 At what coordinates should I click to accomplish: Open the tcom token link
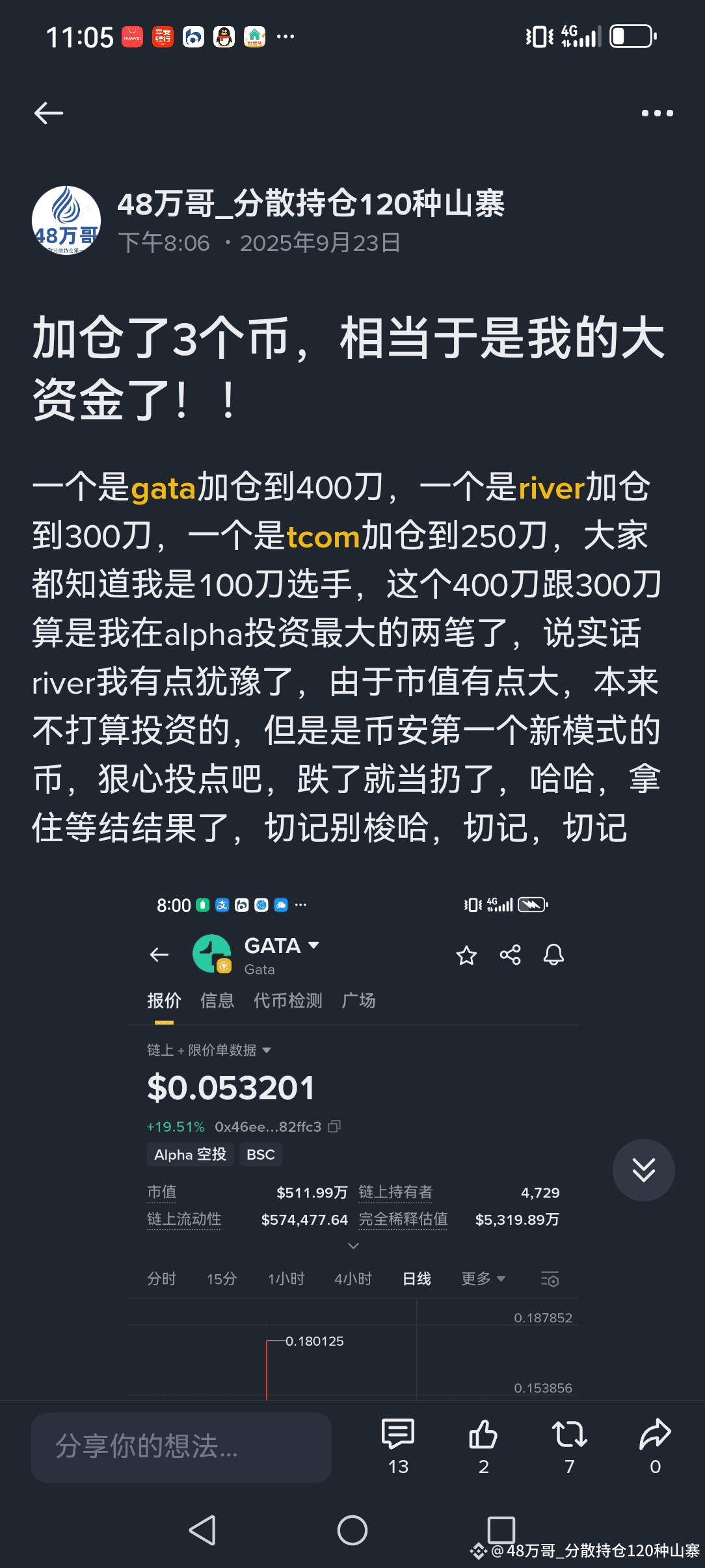323,537
